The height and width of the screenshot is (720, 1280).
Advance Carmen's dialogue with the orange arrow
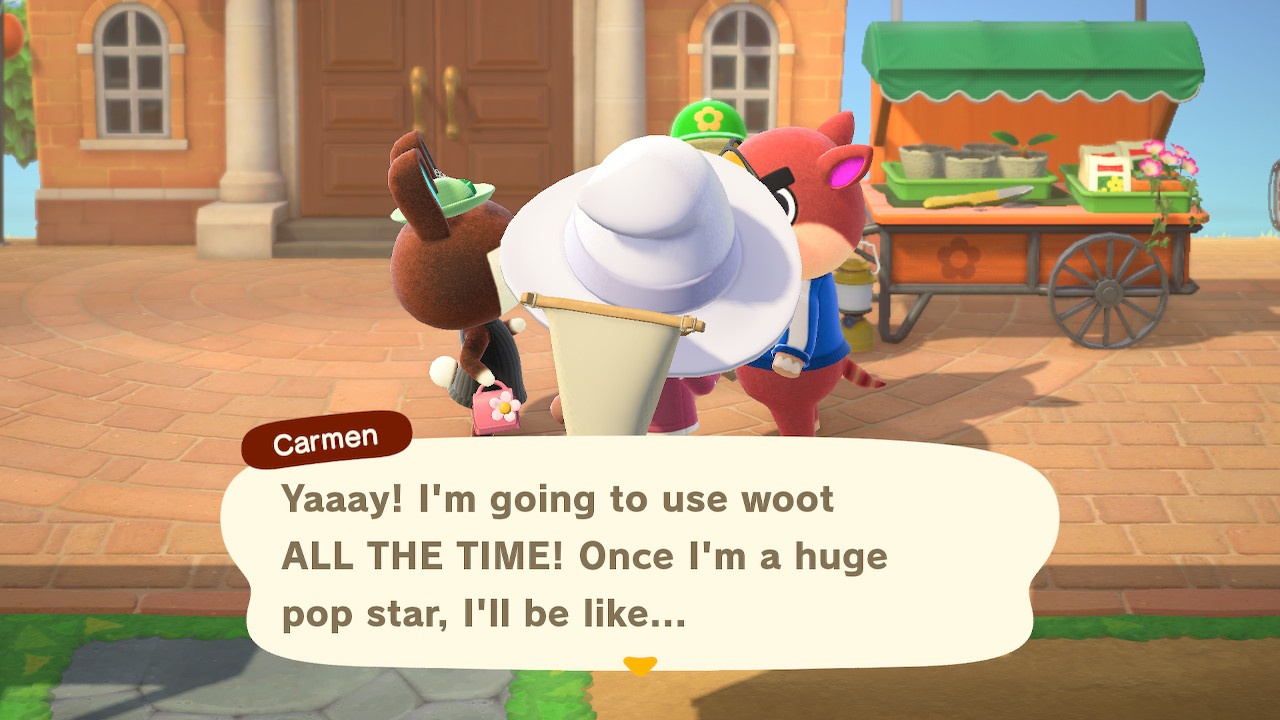639,665
